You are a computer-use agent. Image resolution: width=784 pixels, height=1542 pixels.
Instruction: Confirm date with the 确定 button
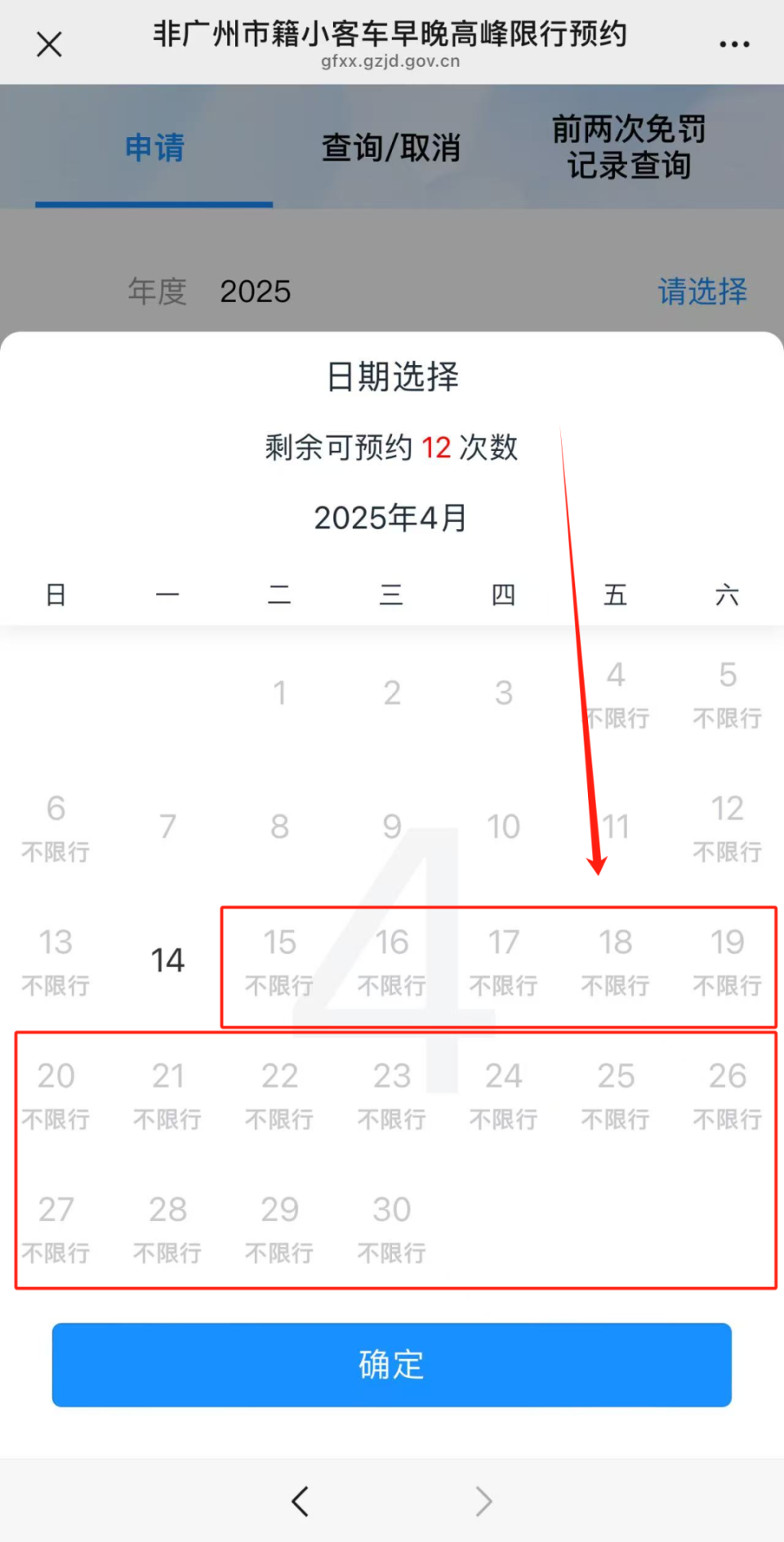point(392,1365)
